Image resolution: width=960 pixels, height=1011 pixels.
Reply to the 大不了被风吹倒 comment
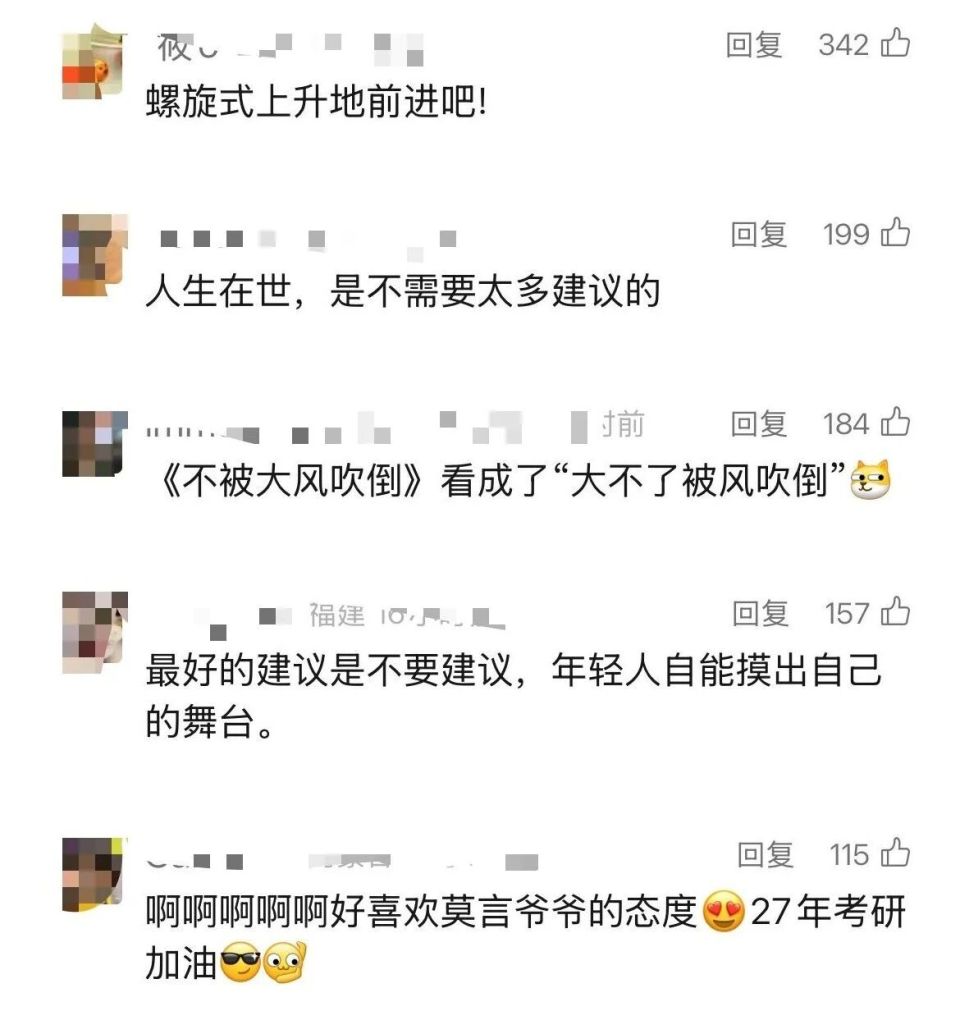(756, 424)
